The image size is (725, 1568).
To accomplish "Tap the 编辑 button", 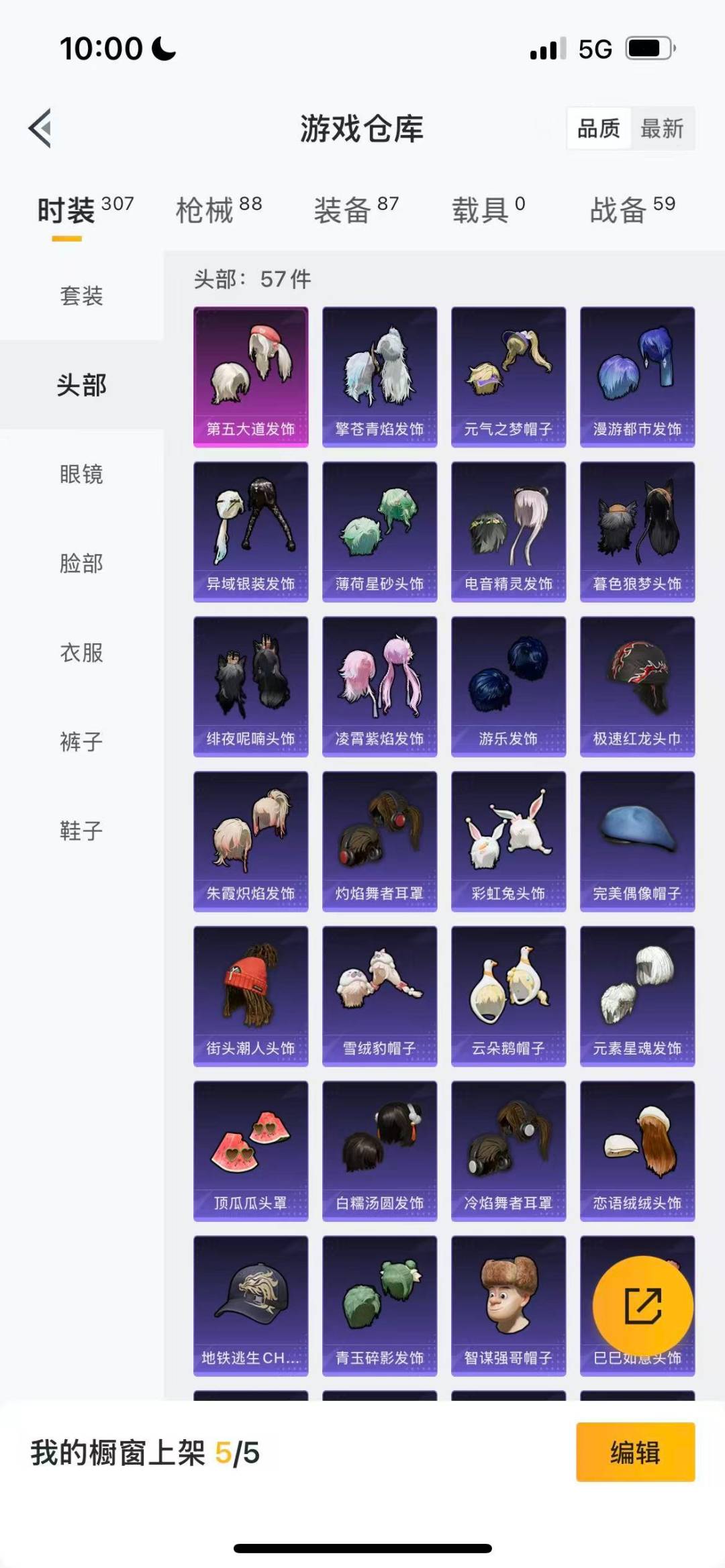I will tap(634, 1452).
